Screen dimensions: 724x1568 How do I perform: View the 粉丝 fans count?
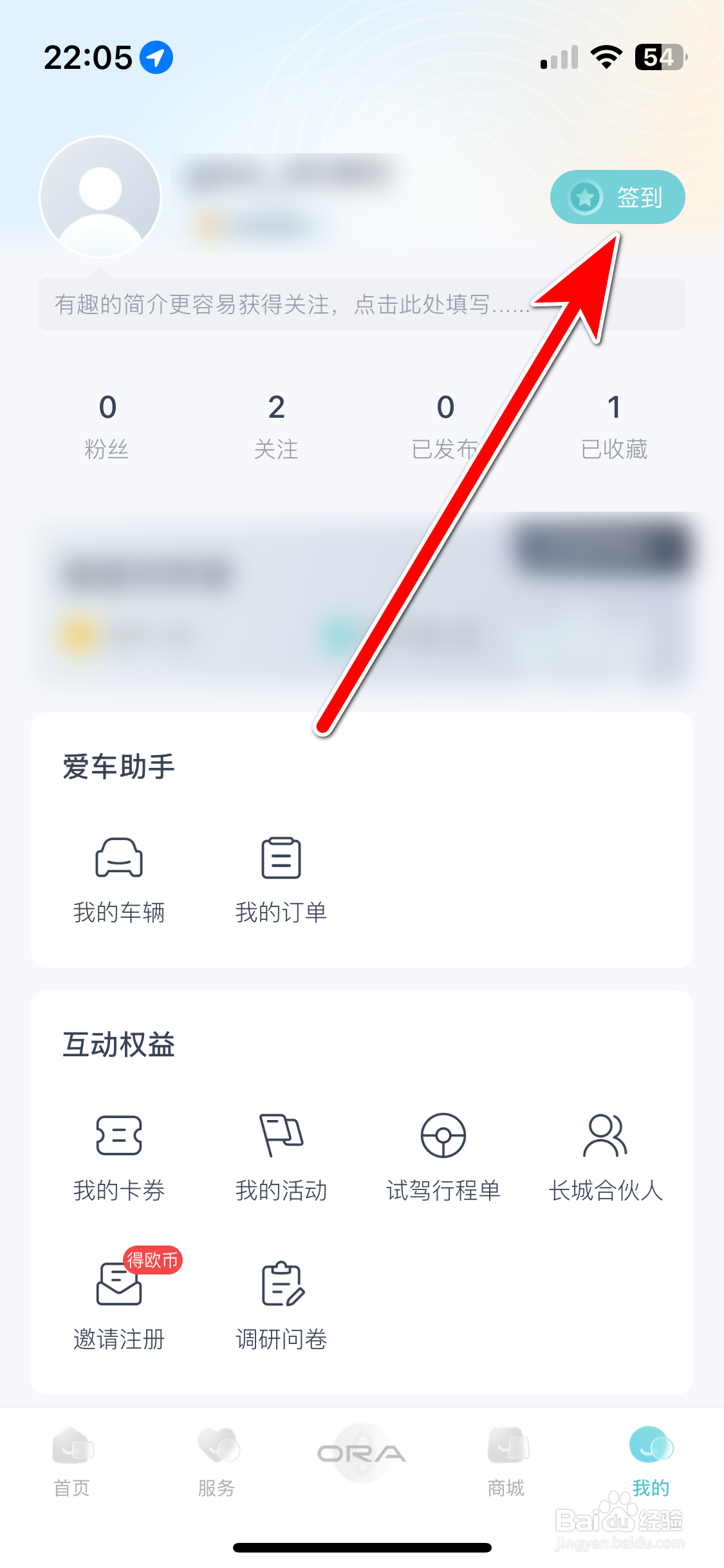(x=108, y=425)
